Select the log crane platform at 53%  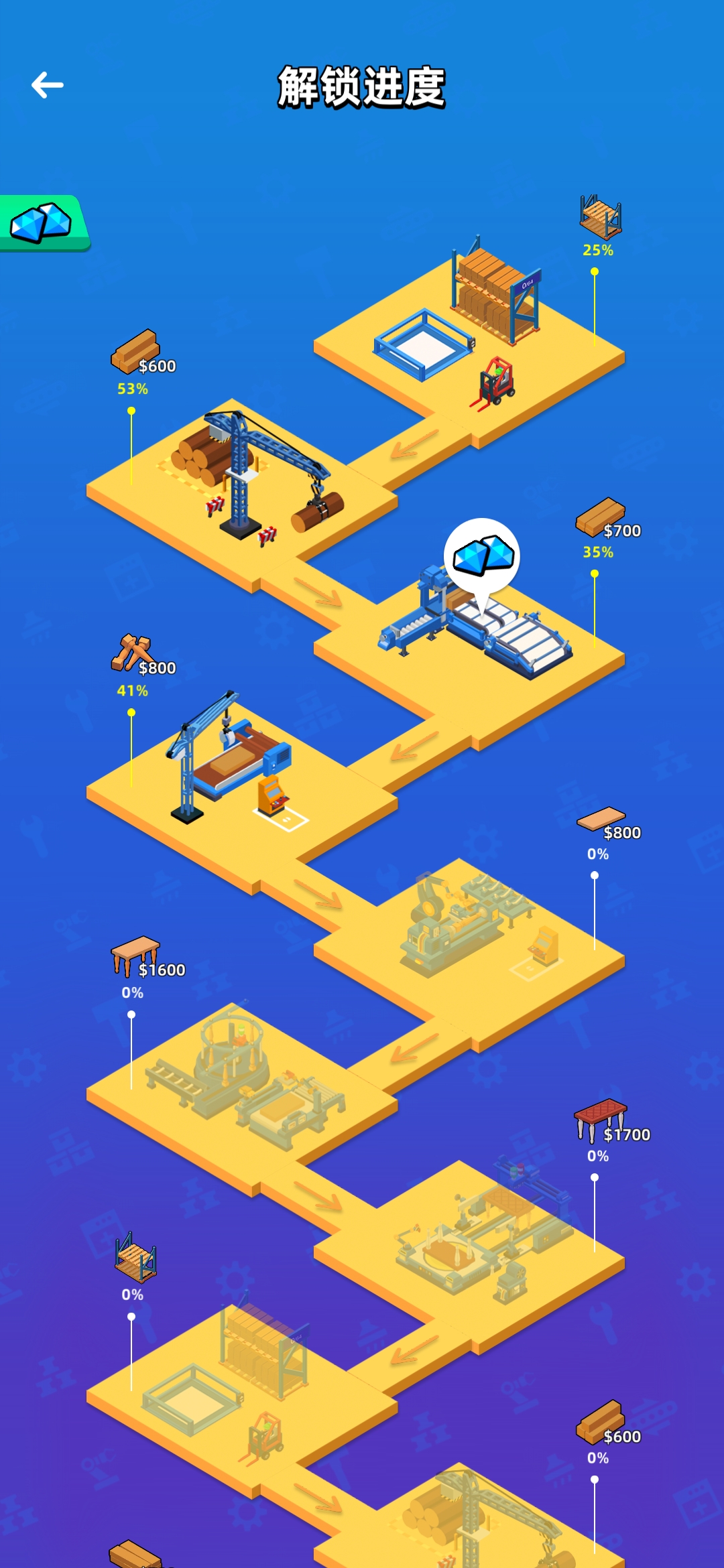coord(241,489)
